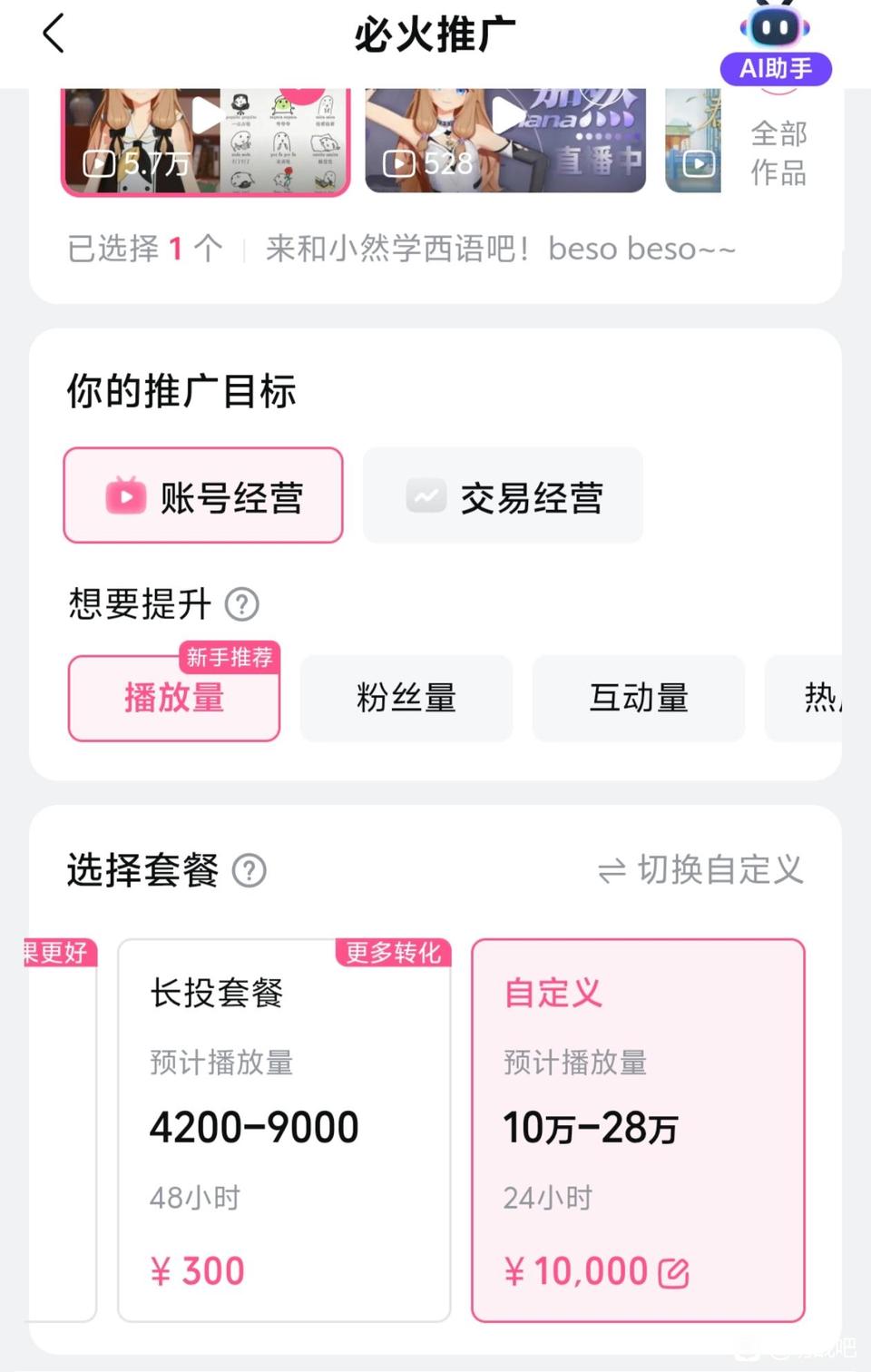This screenshot has height=1372, width=871.
Task: Switch to the 交易经营 goal
Action: point(503,495)
